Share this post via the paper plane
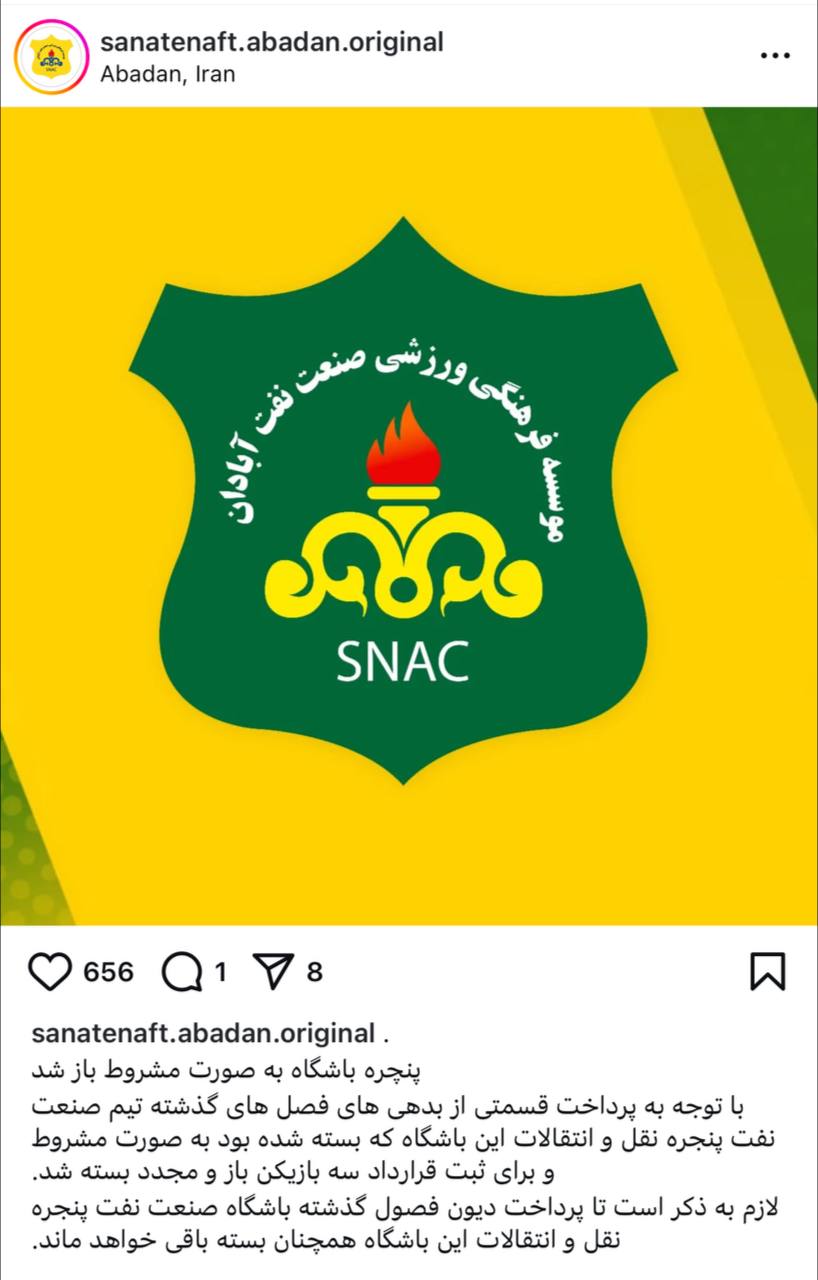Viewport: 818px width, 1280px height. click(272, 971)
